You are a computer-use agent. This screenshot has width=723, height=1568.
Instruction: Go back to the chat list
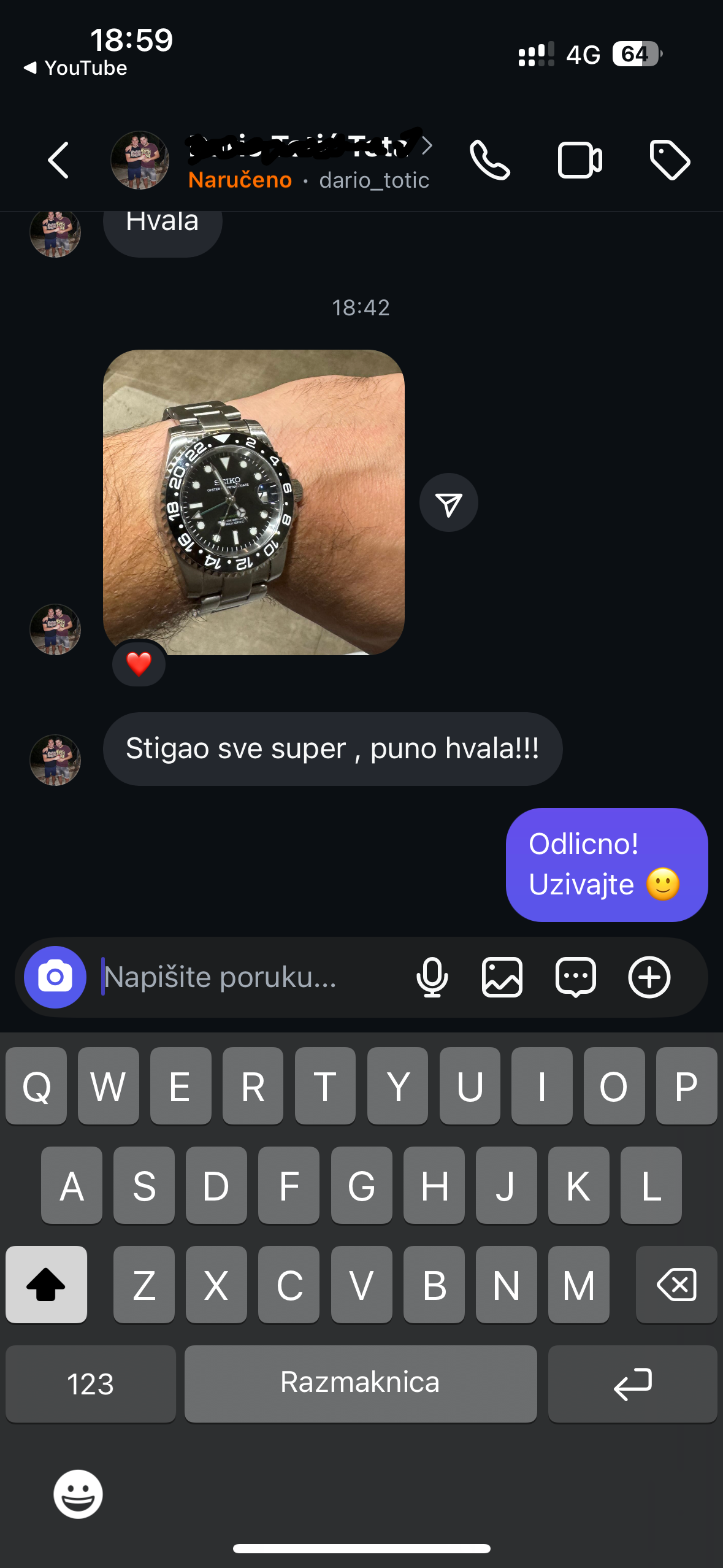[x=58, y=161]
